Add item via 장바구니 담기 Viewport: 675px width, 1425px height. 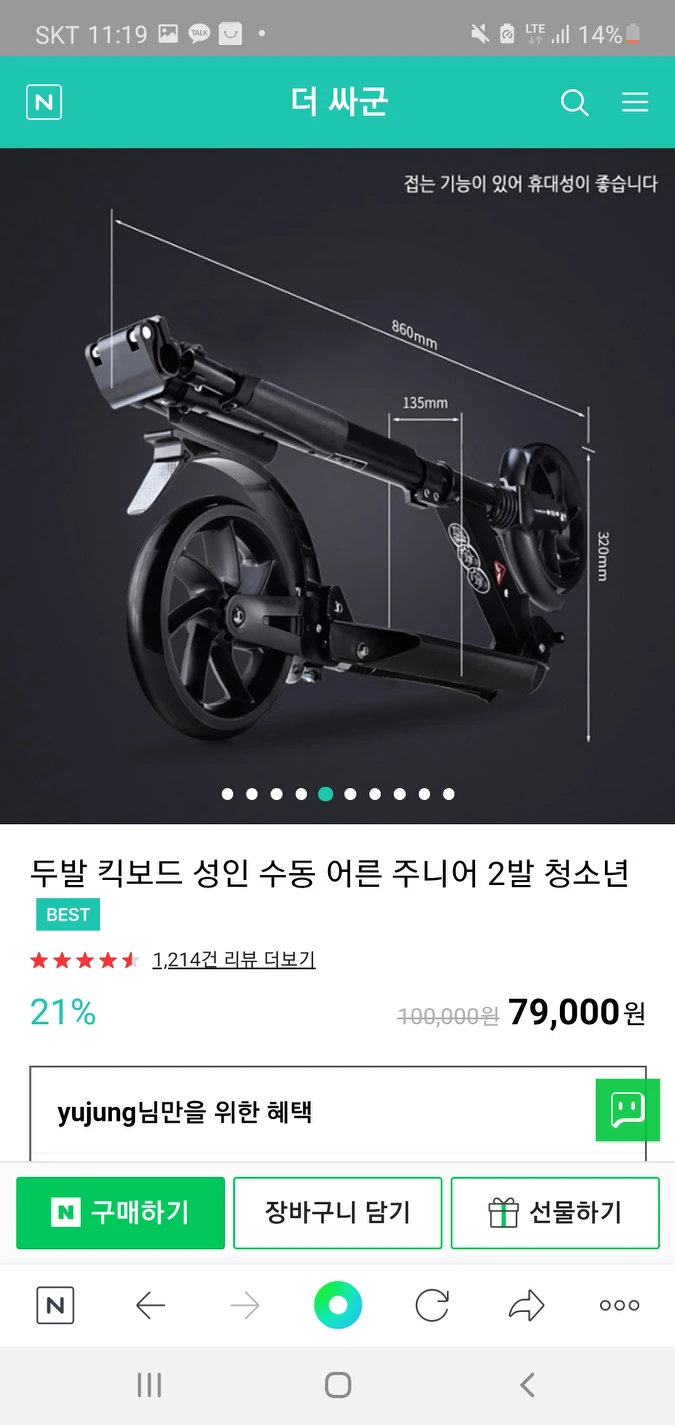(x=337, y=1213)
